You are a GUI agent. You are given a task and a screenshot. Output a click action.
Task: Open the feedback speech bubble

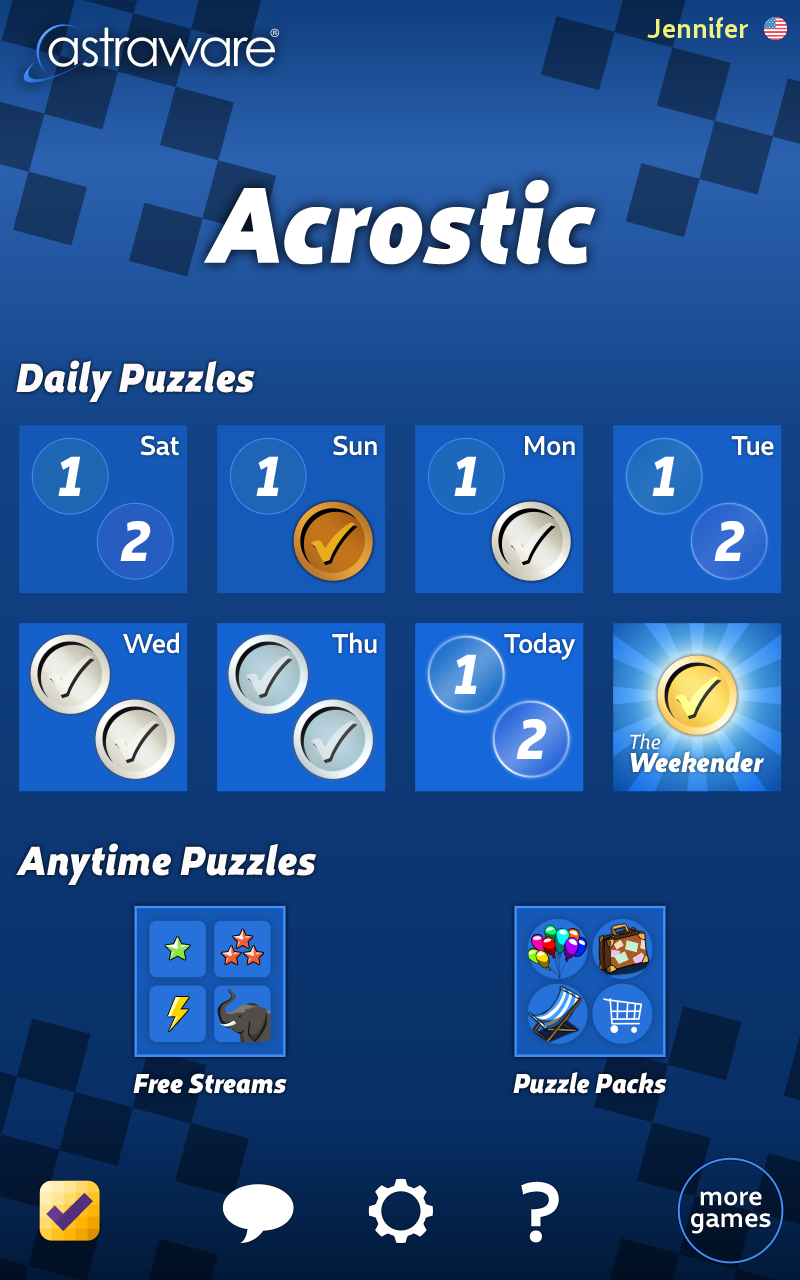[x=258, y=1209]
